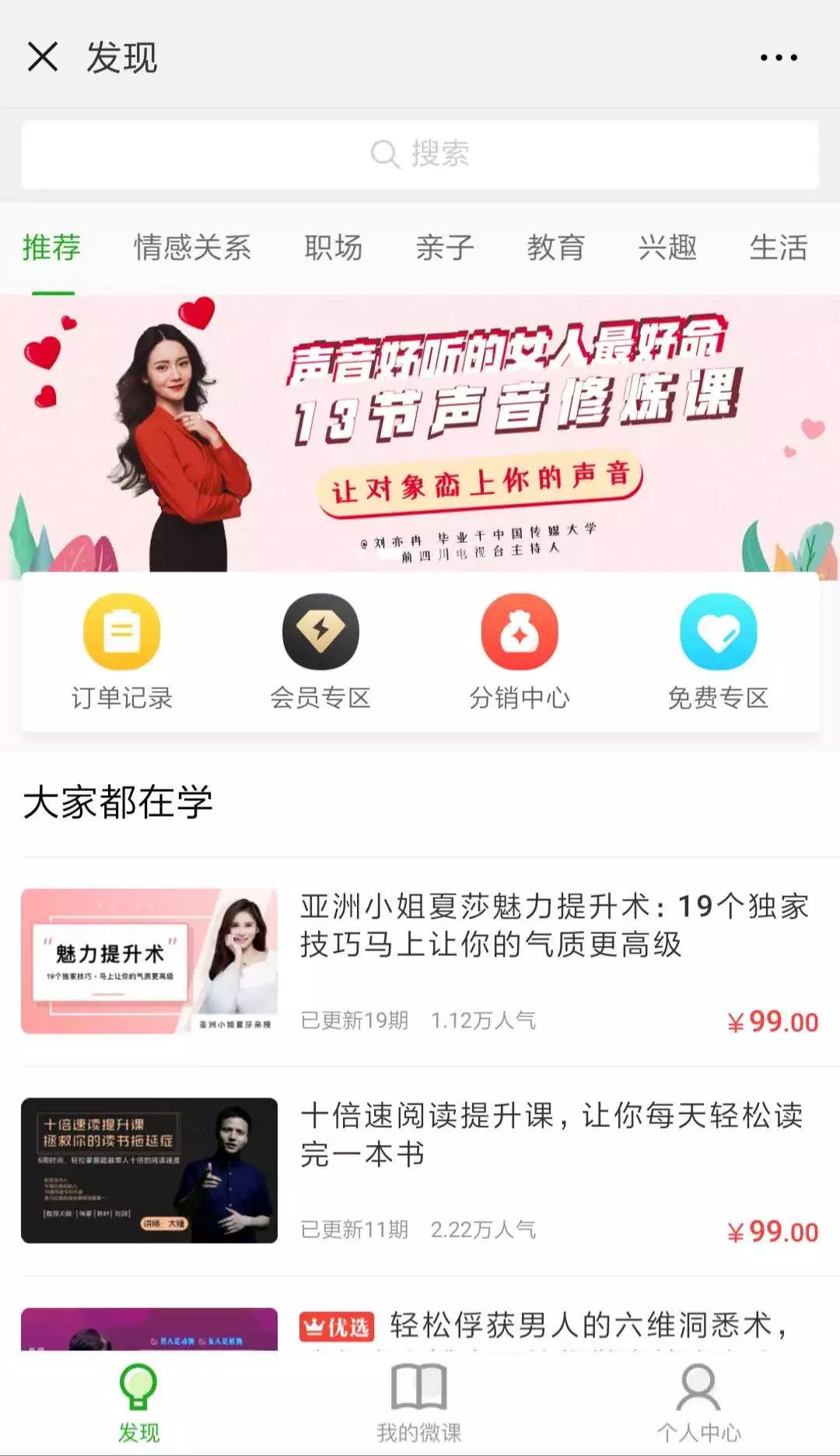
Task: Switch to the 职场 tab
Action: [336, 247]
